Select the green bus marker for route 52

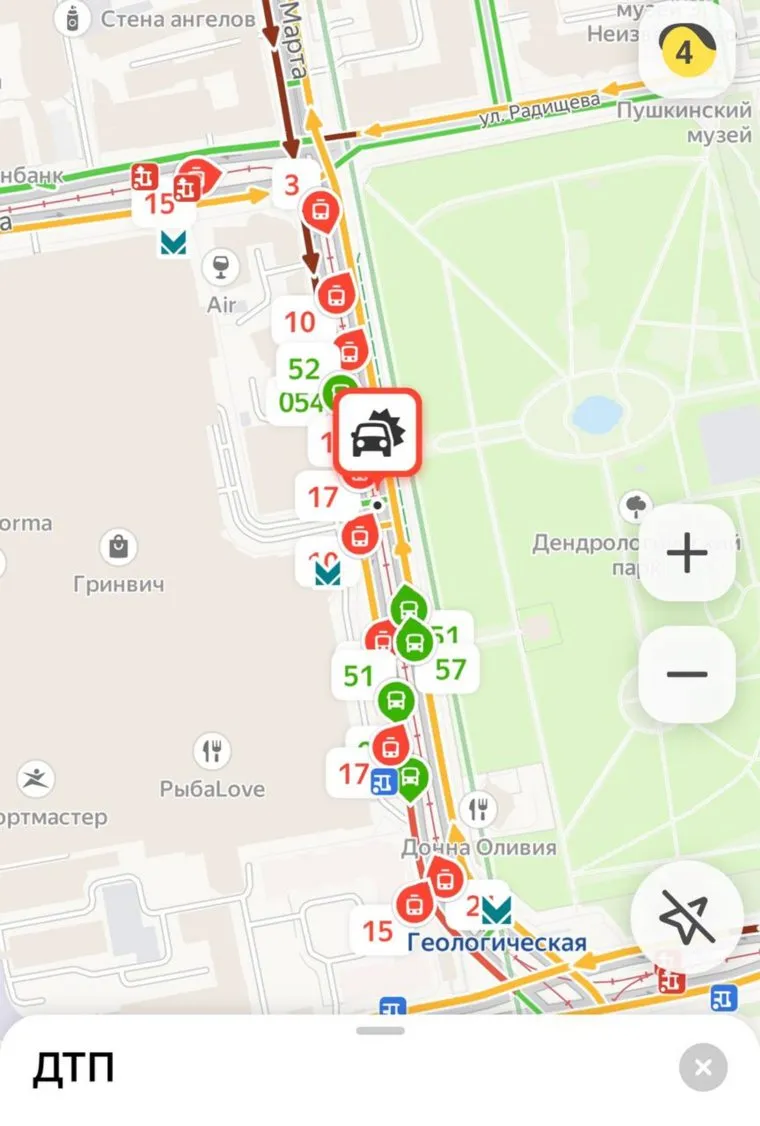342,389
